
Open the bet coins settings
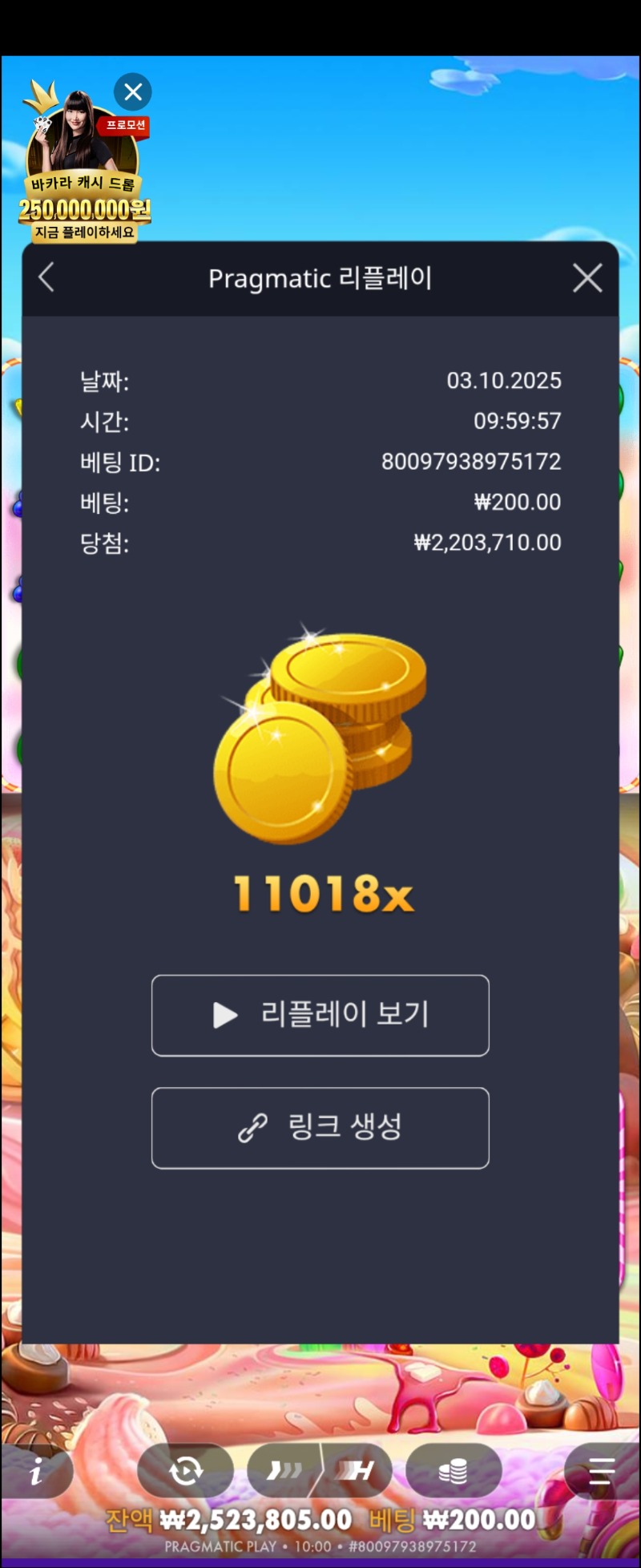454,1471
